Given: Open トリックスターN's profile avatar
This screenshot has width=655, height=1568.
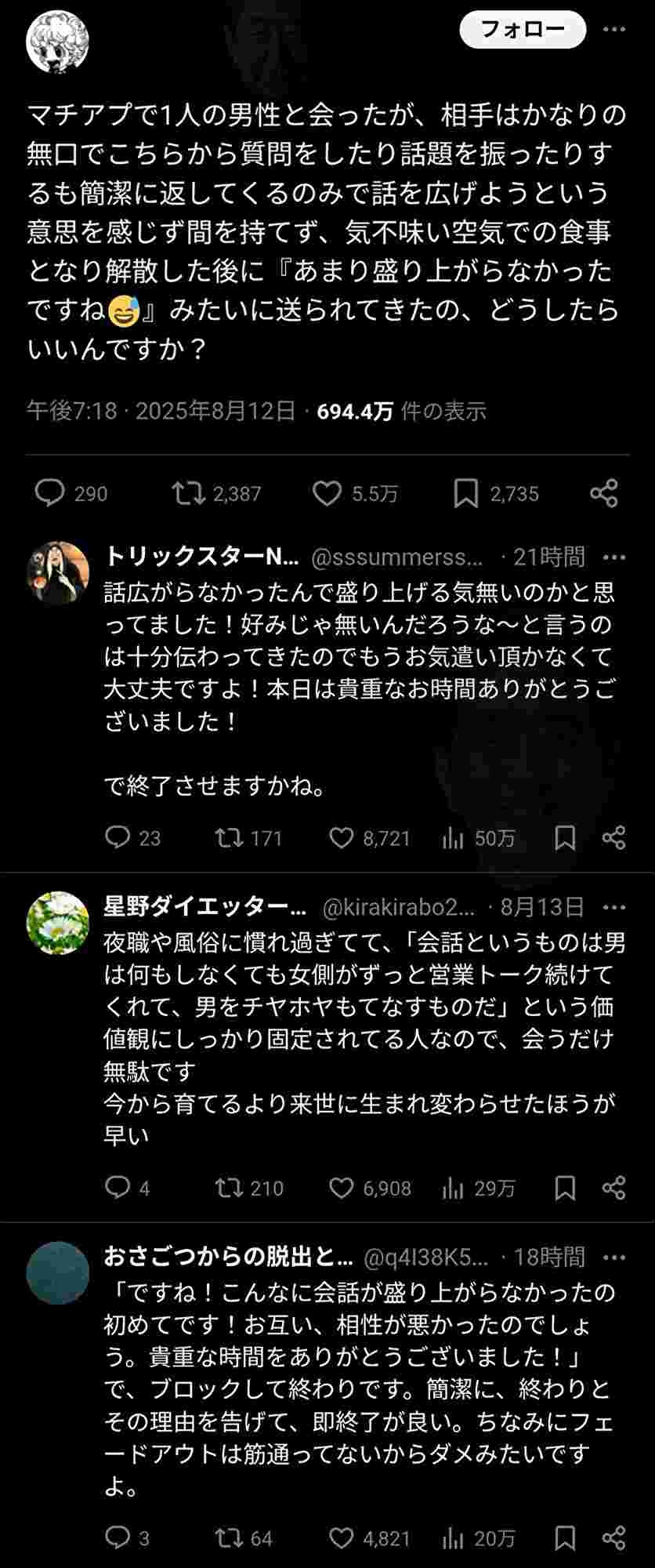Looking at the screenshot, I should 58,573.
